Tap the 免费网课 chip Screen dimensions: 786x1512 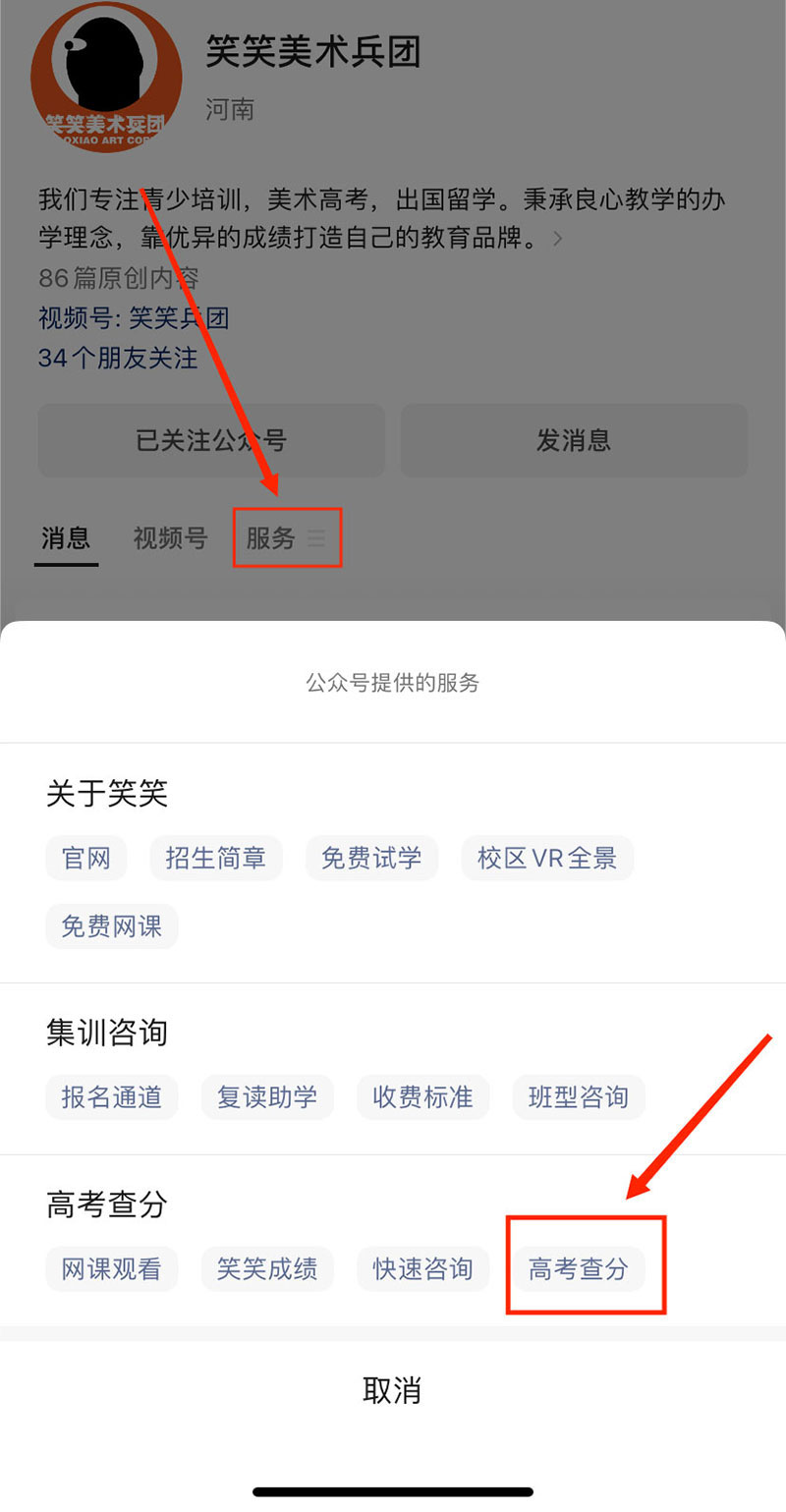(x=112, y=925)
